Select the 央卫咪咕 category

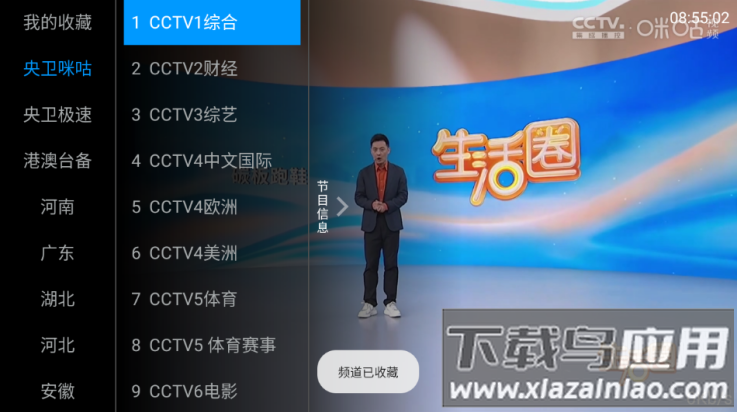coord(57,68)
